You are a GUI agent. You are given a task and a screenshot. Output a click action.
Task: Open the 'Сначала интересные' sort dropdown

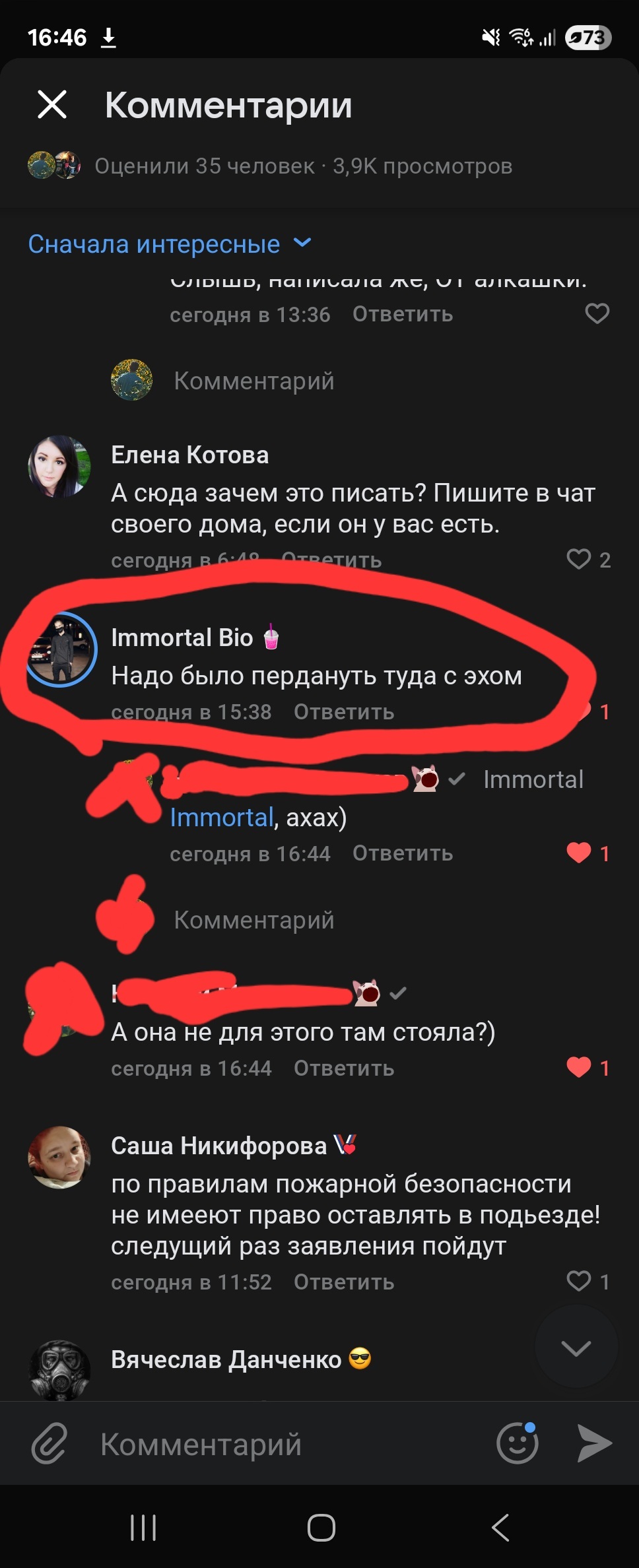coord(169,244)
